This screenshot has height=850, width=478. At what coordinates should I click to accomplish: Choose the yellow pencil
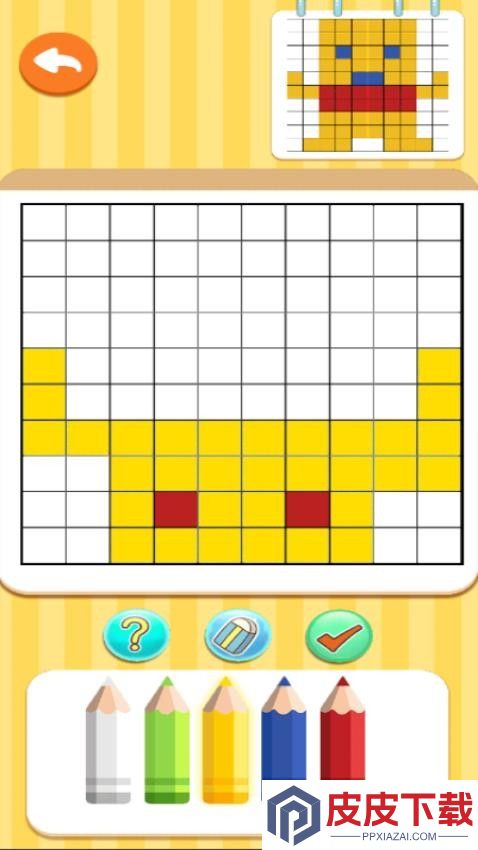pos(225,740)
